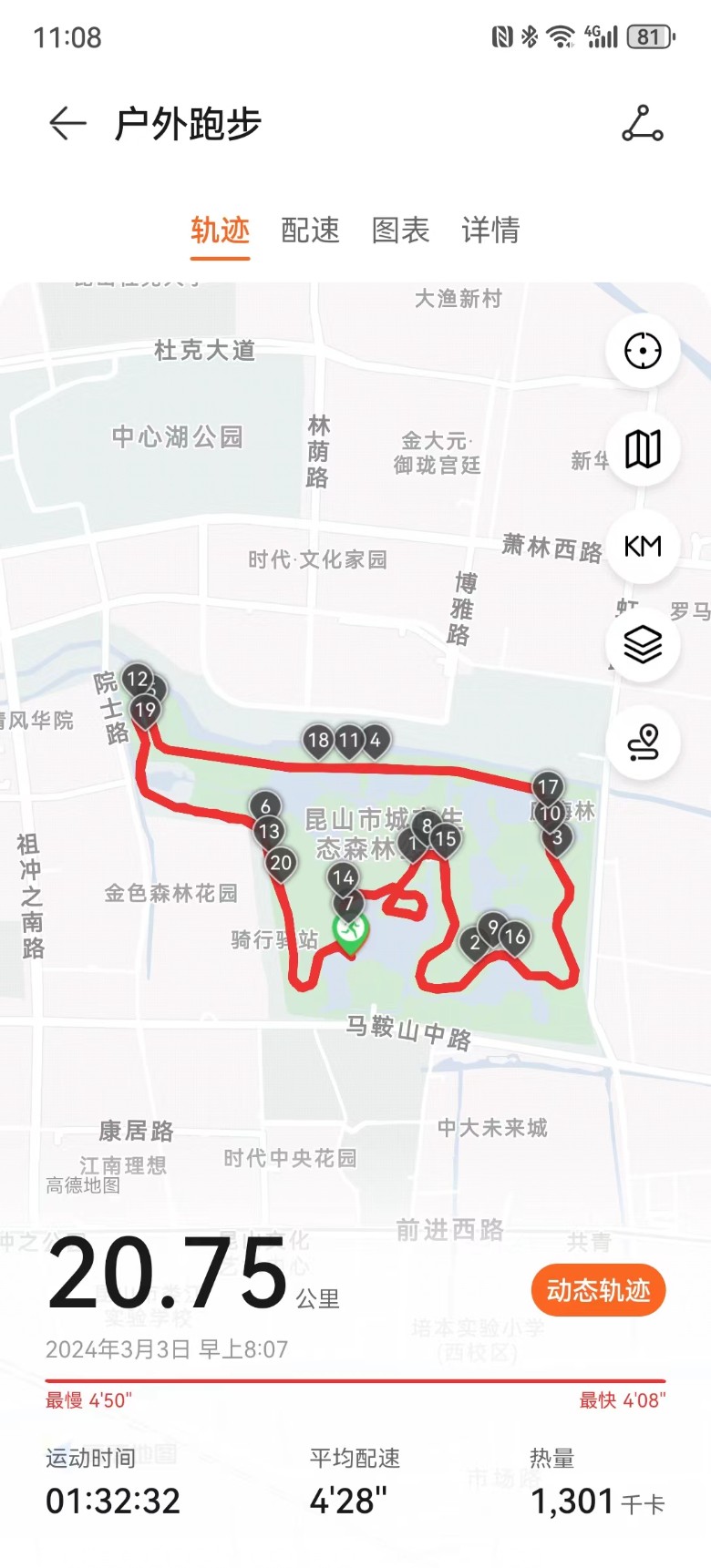
Task: Play the 动态轨迹 animated track
Action: tap(598, 1290)
